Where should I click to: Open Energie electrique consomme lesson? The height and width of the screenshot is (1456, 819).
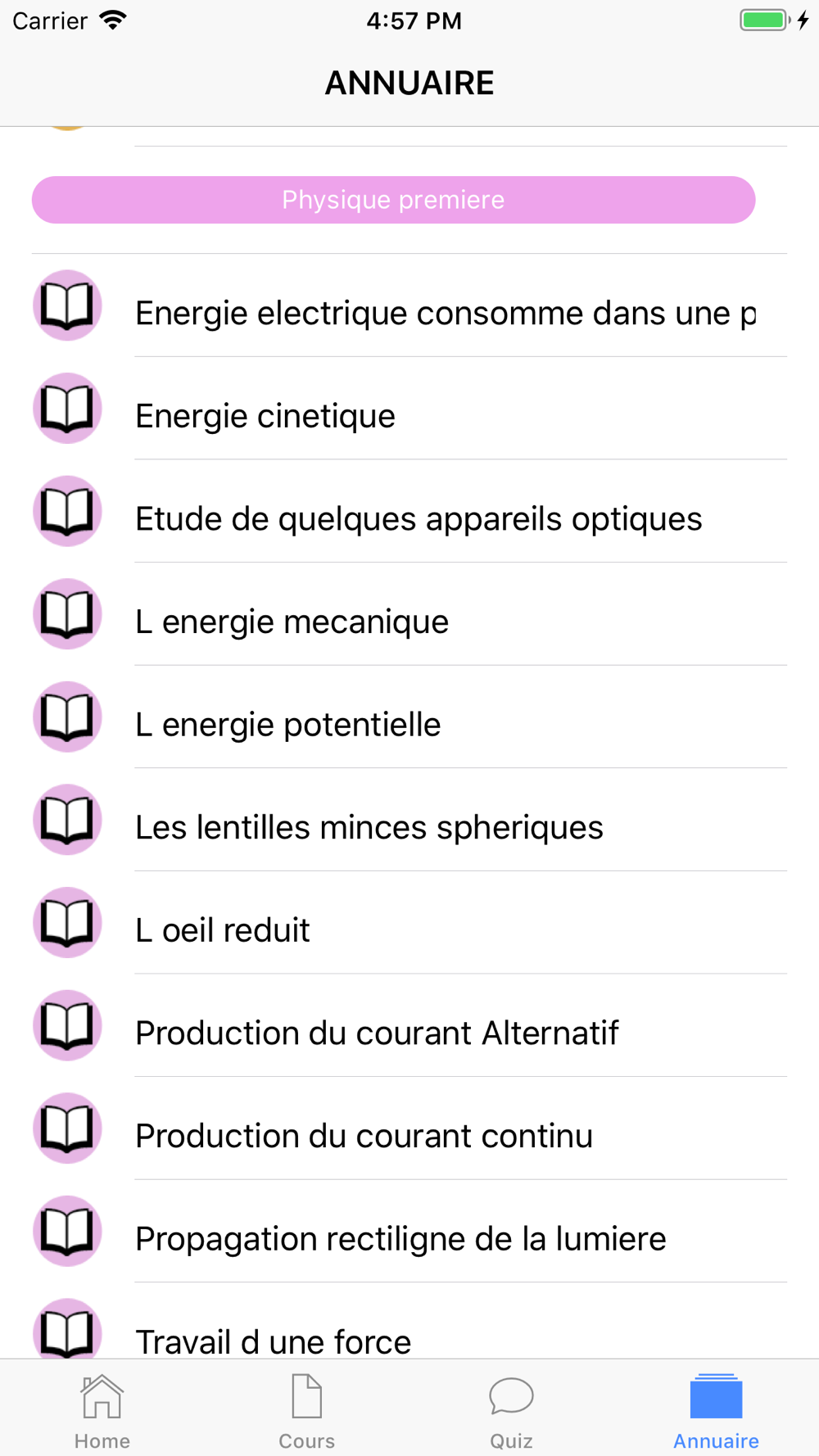[409, 305]
